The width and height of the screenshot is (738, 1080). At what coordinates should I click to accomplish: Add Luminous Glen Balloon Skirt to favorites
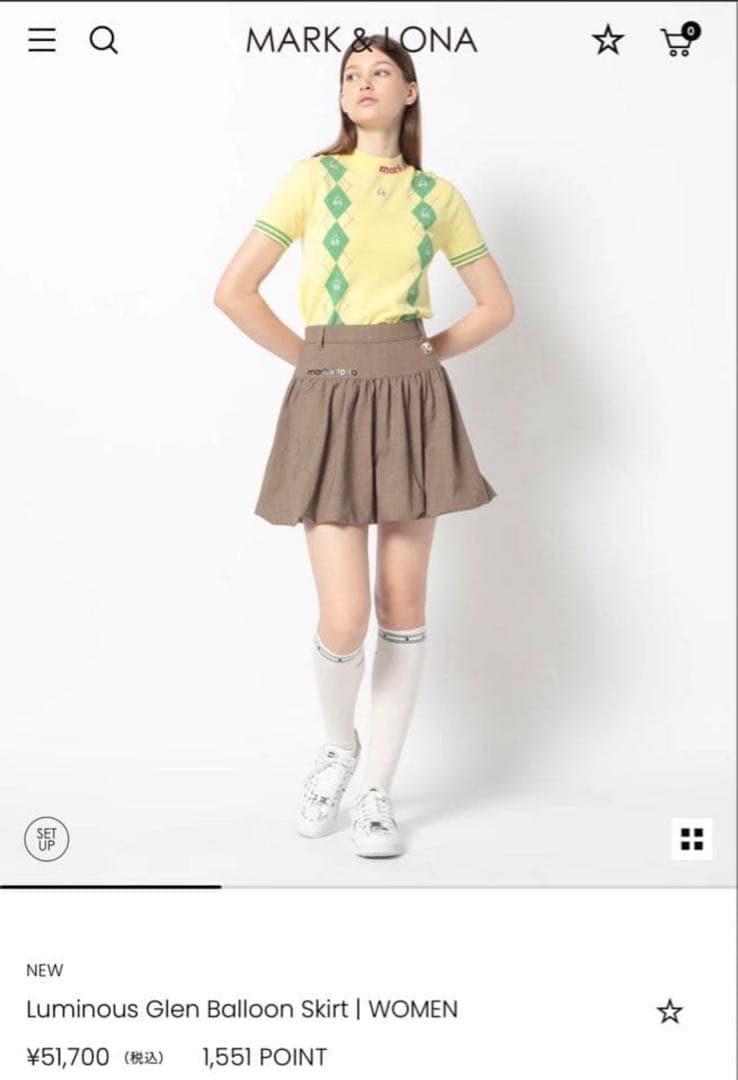(x=669, y=1011)
